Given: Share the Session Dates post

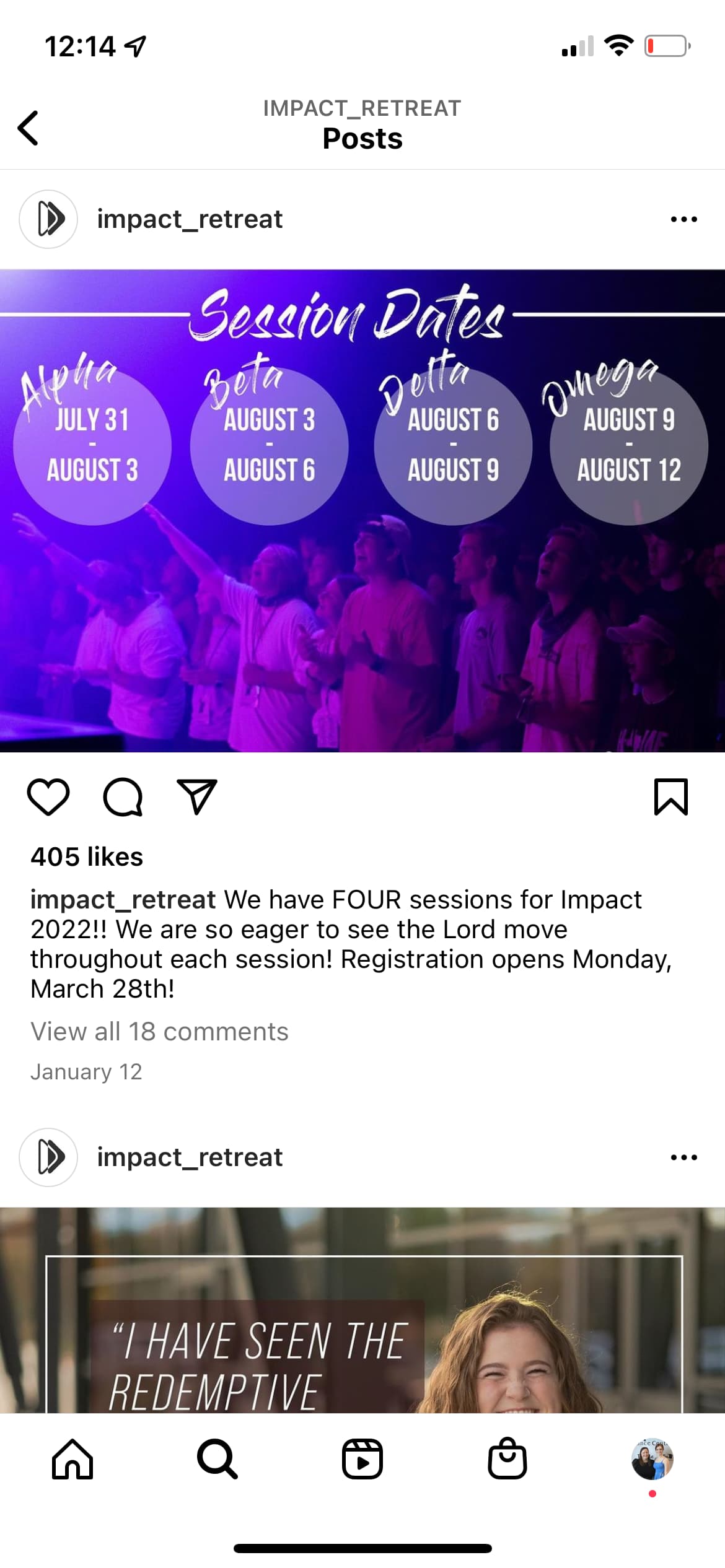Looking at the screenshot, I should tap(197, 796).
